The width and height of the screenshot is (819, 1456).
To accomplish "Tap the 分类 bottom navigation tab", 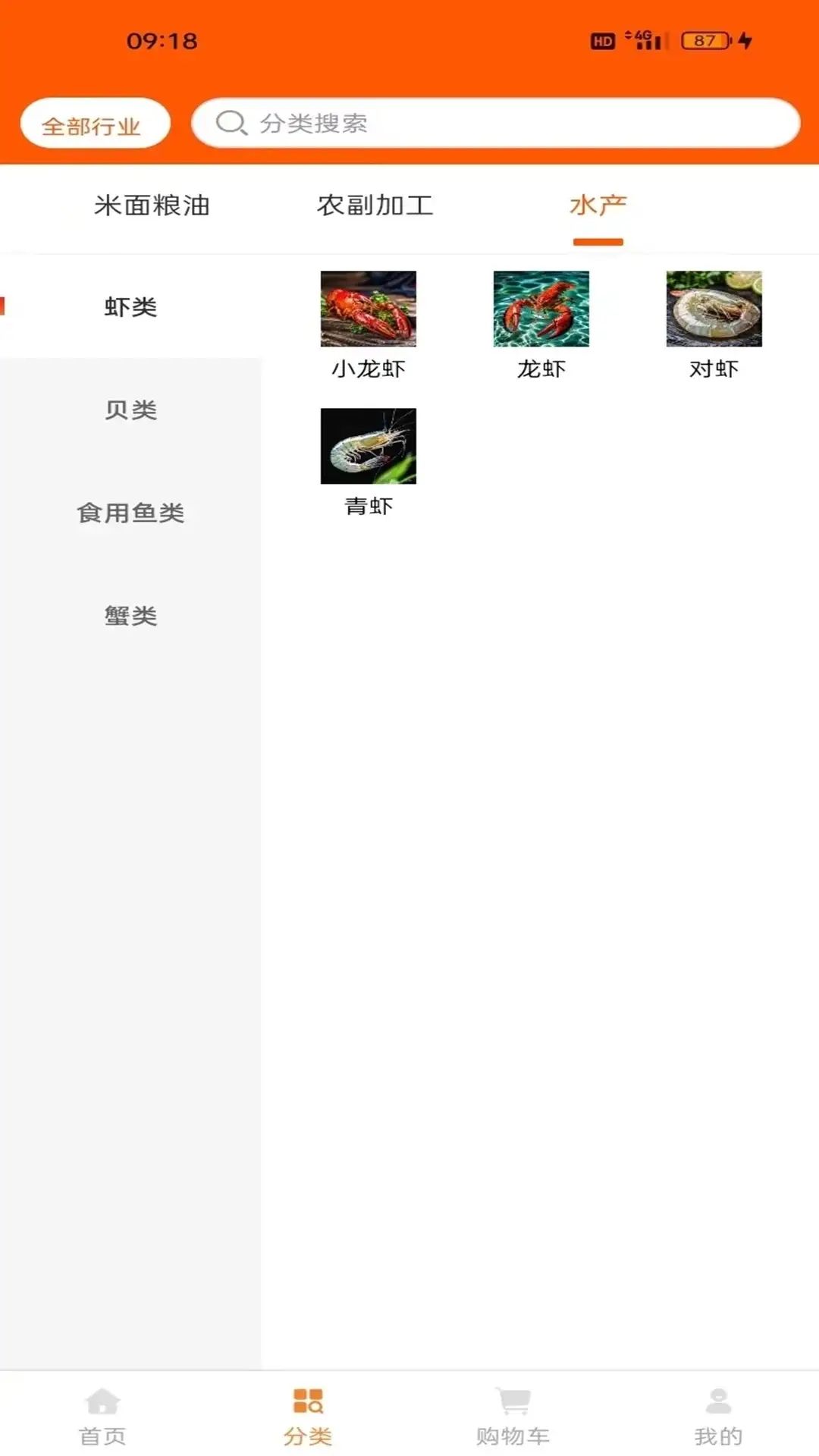I will click(x=308, y=1415).
